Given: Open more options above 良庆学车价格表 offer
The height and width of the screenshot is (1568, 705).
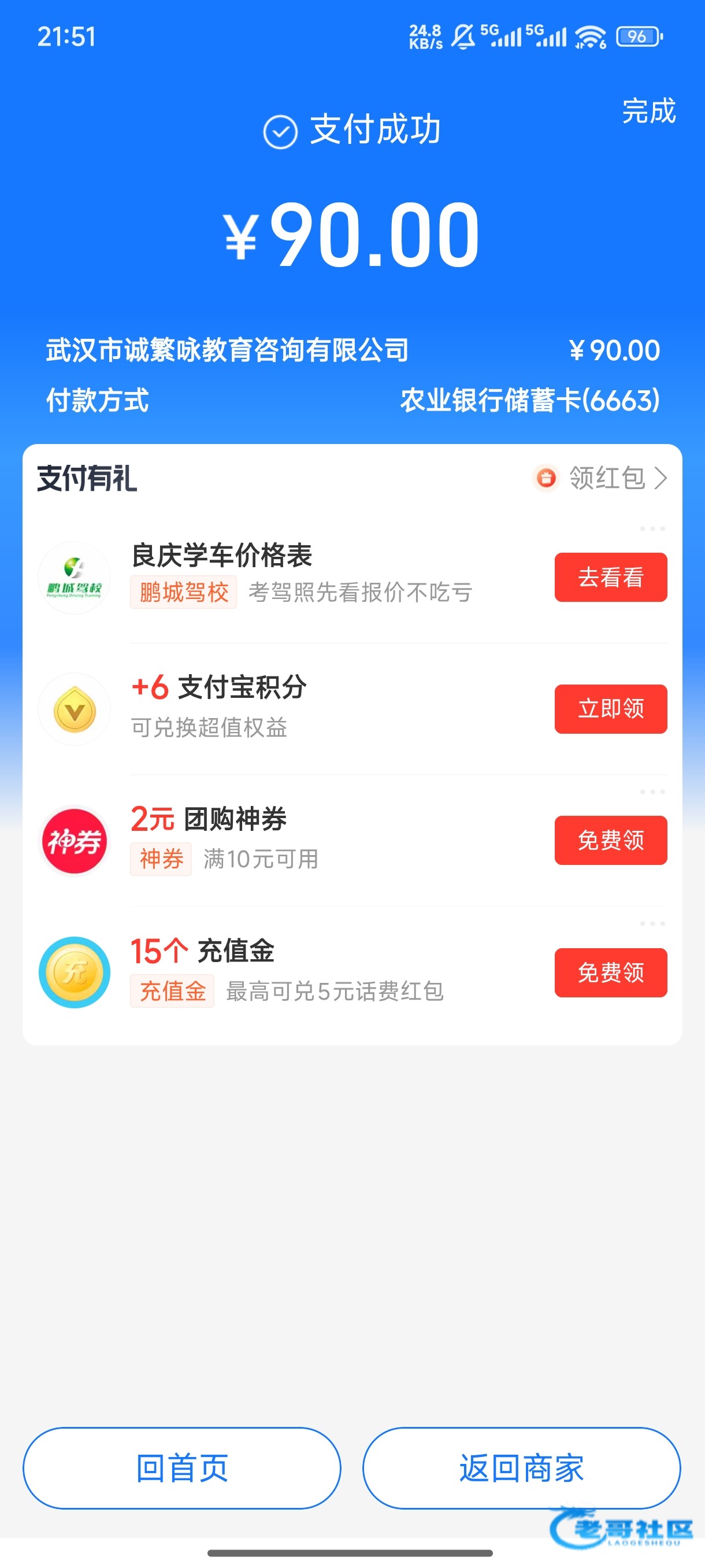Looking at the screenshot, I should coord(652,528).
